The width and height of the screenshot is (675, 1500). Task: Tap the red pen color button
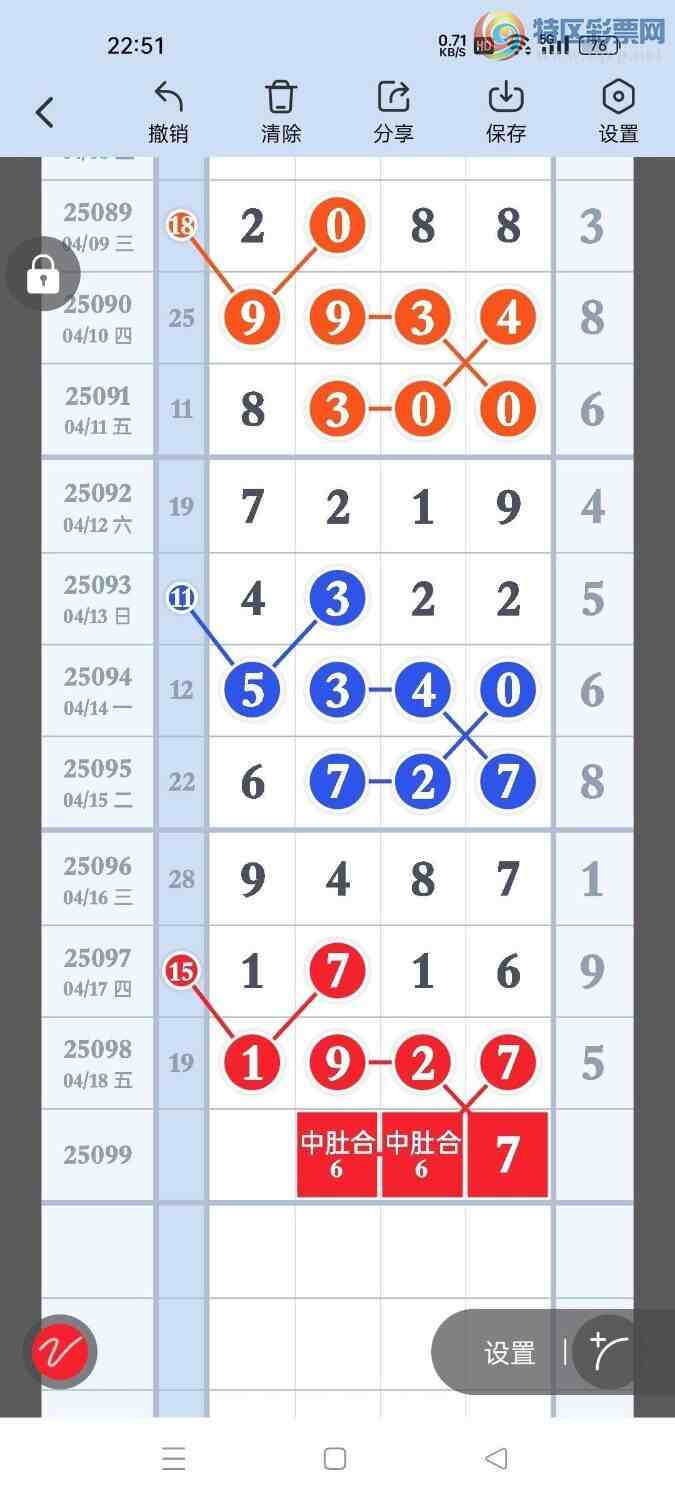tap(61, 1352)
